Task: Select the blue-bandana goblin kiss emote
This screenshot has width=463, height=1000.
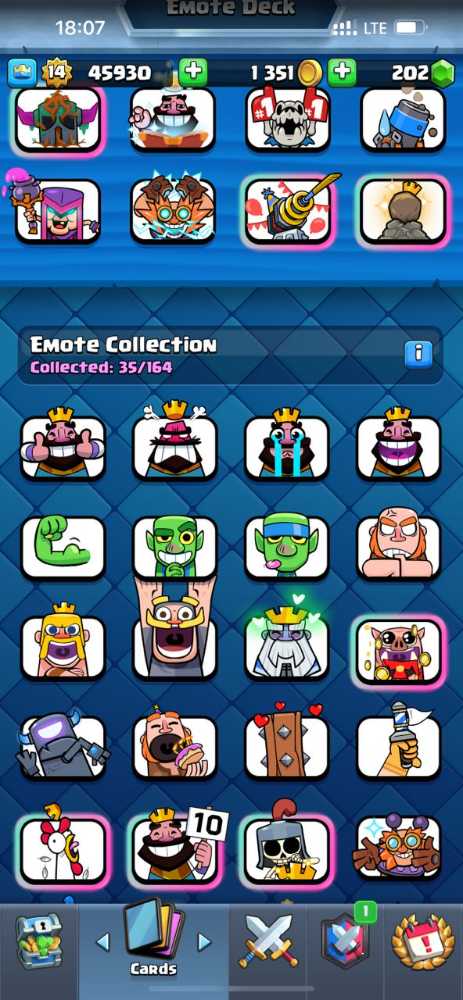Action: coord(287,545)
